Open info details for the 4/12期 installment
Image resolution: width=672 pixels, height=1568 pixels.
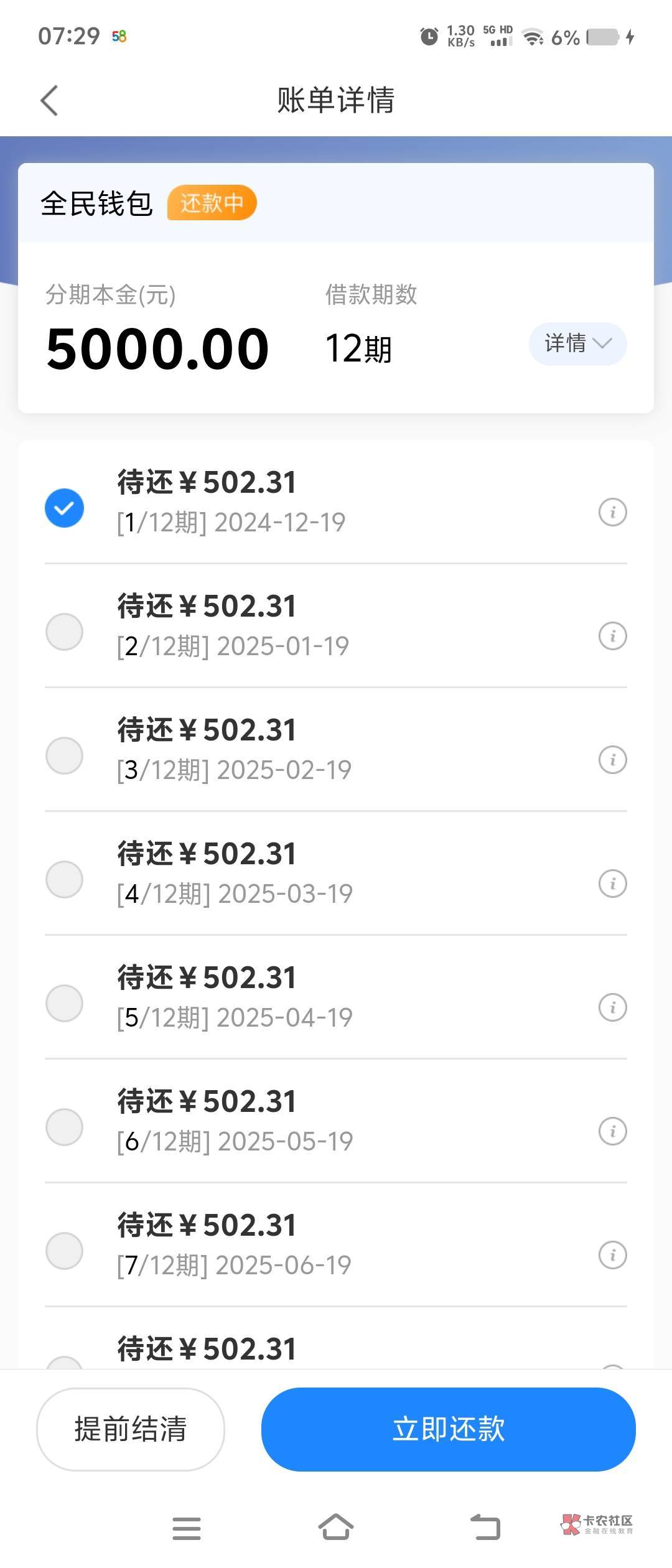click(612, 884)
